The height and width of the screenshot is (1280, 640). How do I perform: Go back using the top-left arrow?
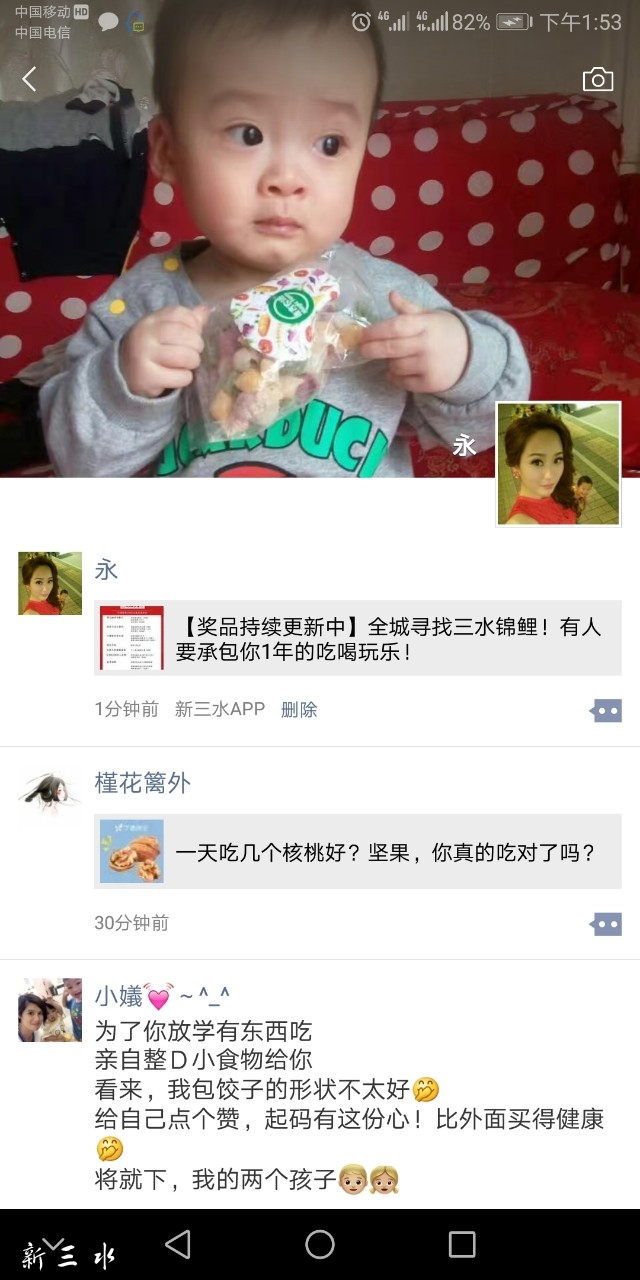click(30, 79)
